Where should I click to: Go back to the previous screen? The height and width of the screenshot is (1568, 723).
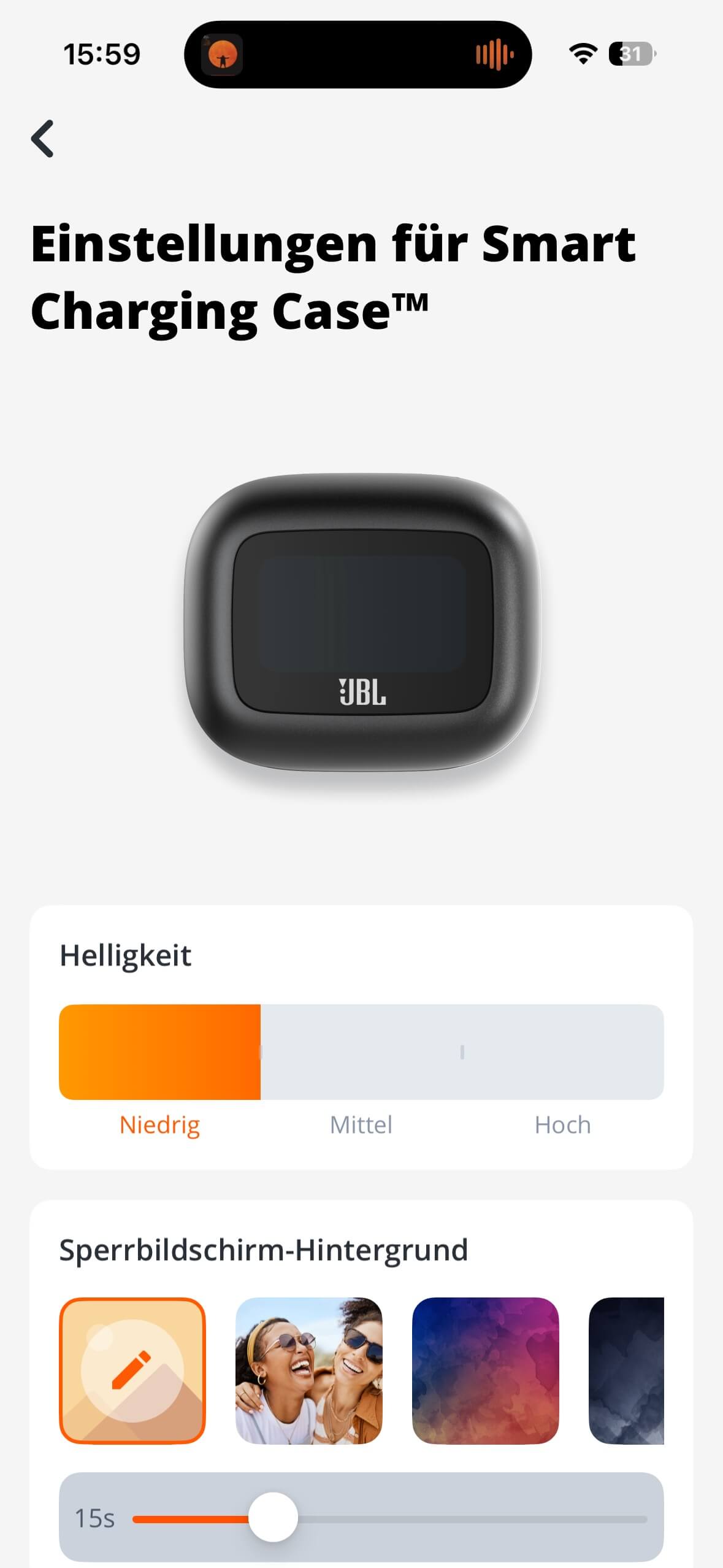point(43,139)
